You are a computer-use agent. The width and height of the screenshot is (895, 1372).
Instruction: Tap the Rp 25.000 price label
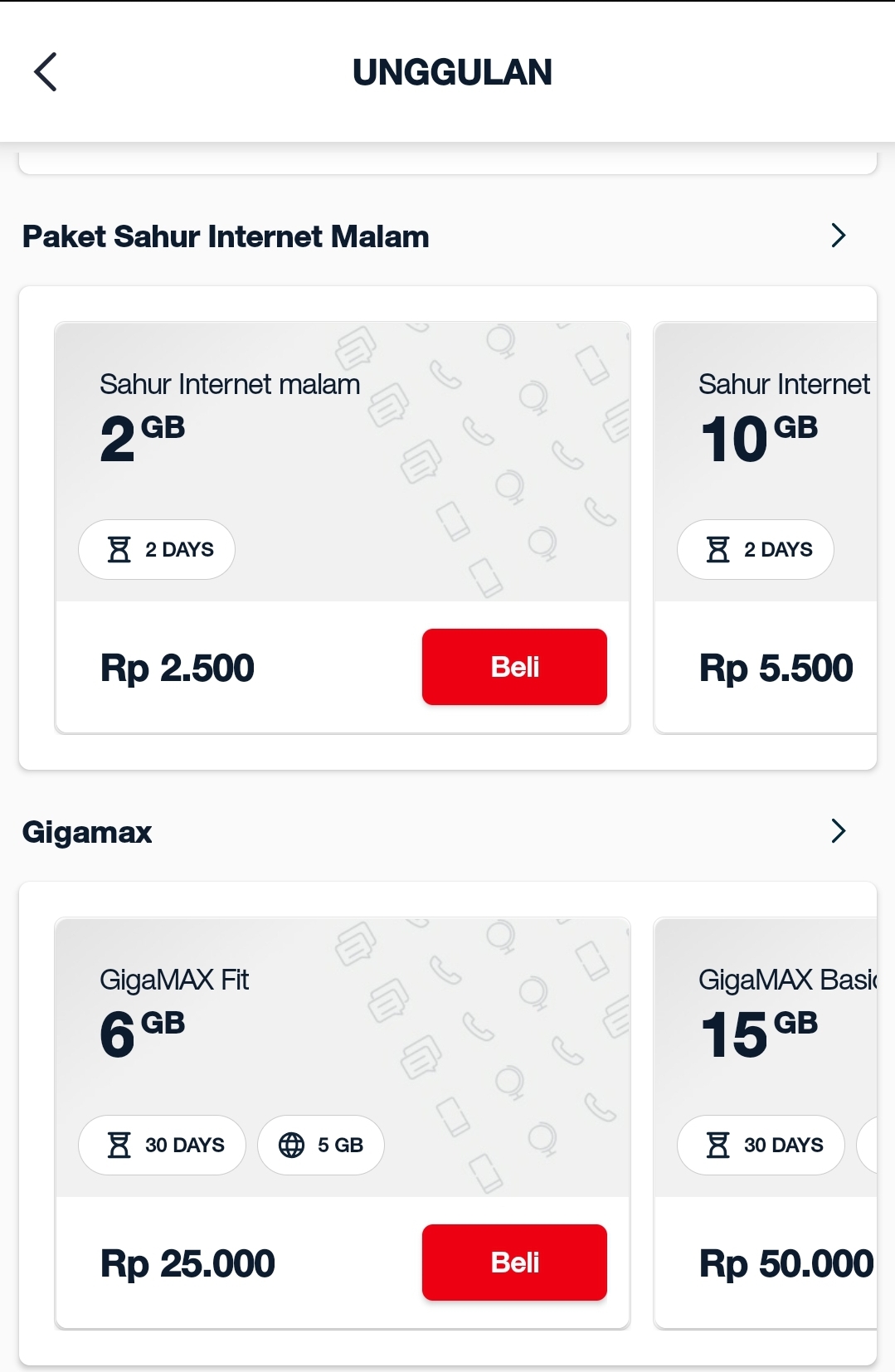[186, 1262]
